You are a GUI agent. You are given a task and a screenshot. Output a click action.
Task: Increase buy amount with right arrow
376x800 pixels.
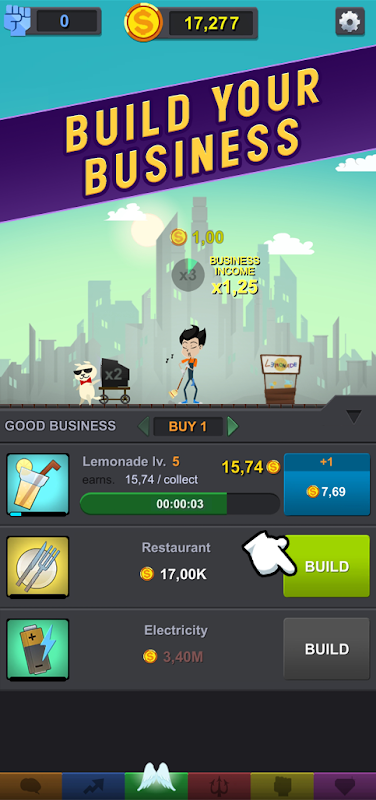[233, 426]
